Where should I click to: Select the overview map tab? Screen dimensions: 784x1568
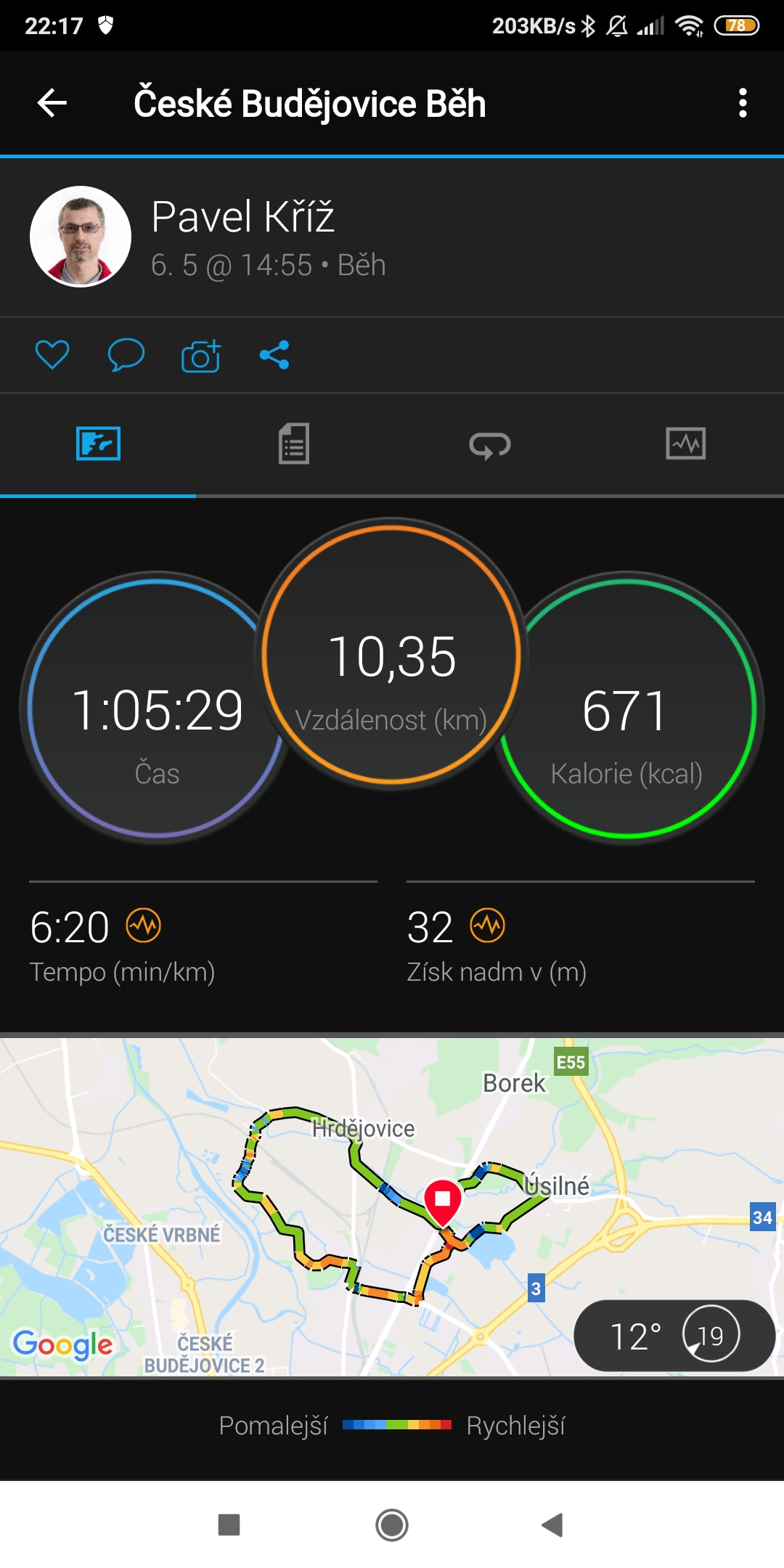pos(98,444)
